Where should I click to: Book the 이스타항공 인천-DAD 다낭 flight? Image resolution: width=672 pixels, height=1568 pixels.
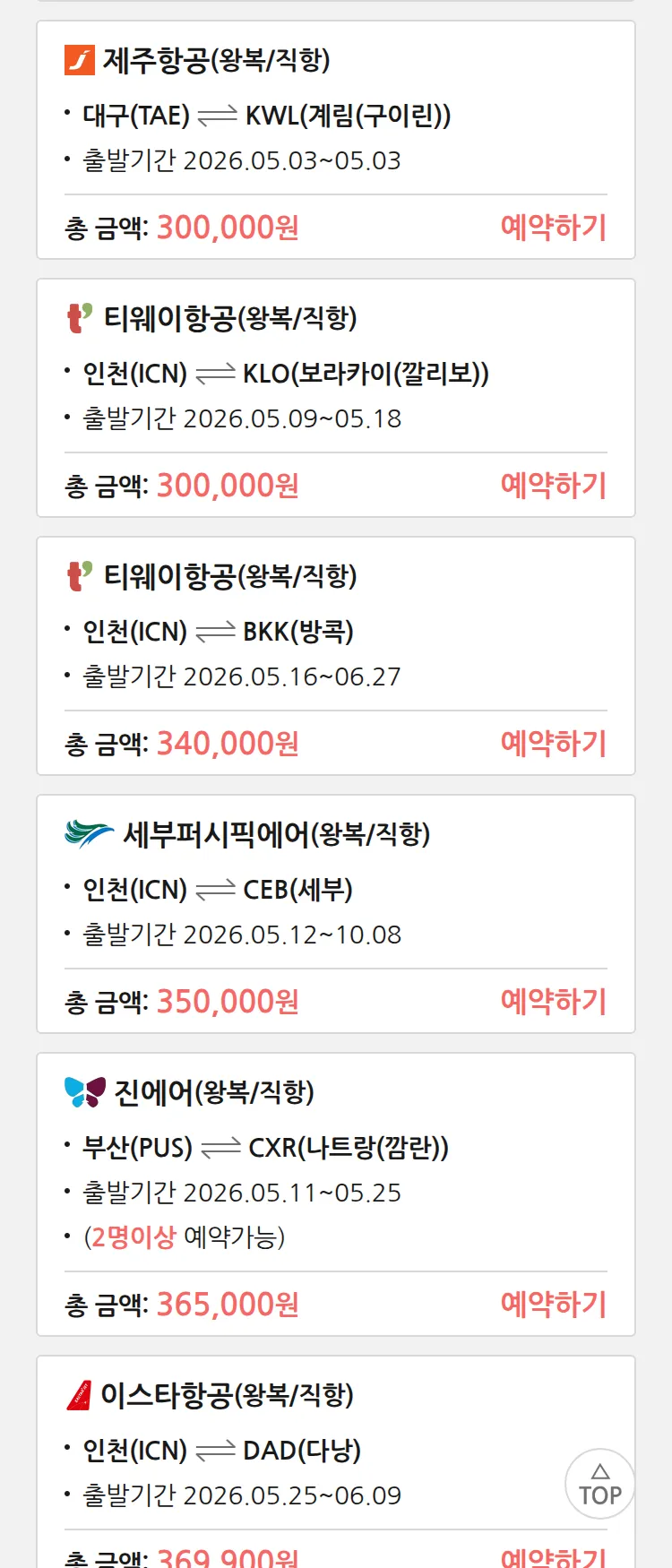[x=553, y=1557]
